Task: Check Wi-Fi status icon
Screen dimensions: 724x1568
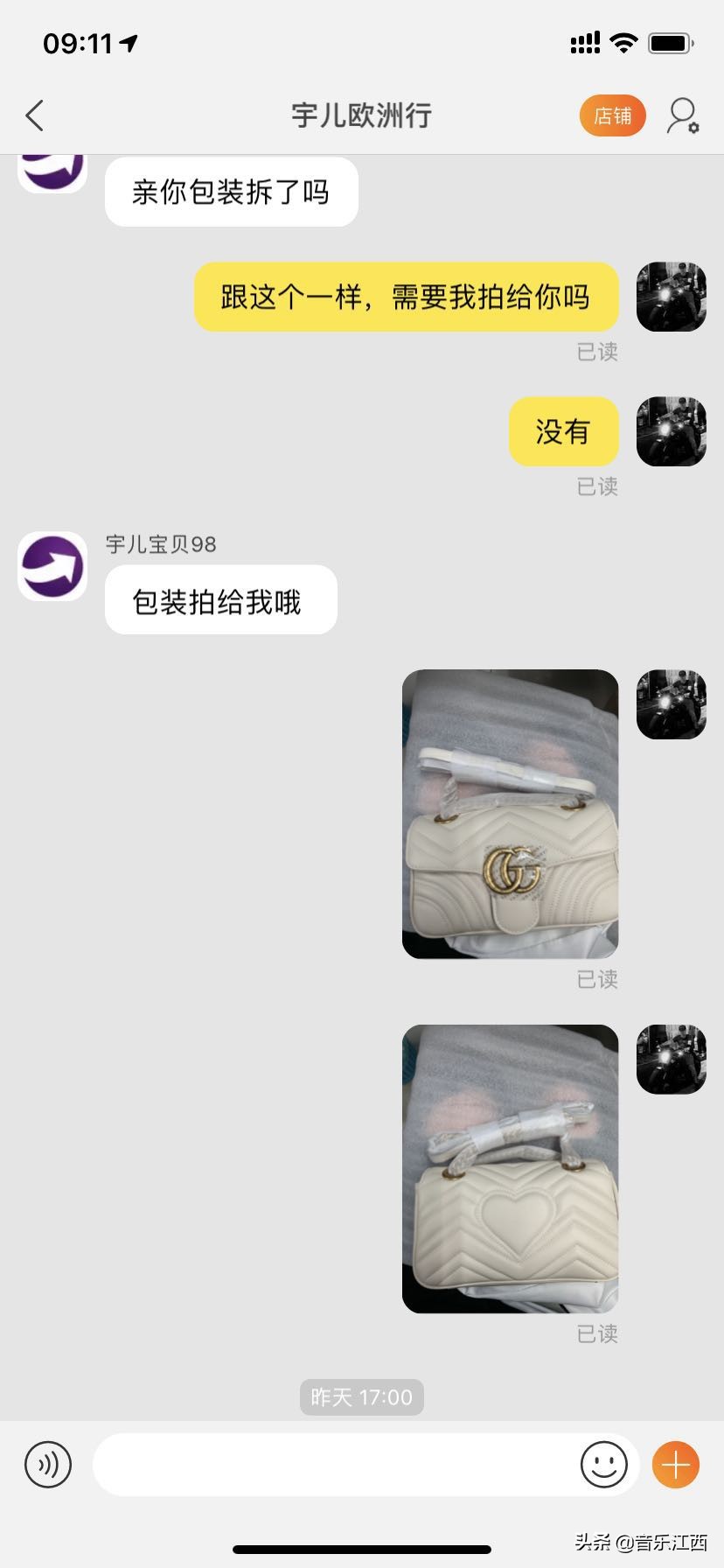Action: (x=623, y=41)
